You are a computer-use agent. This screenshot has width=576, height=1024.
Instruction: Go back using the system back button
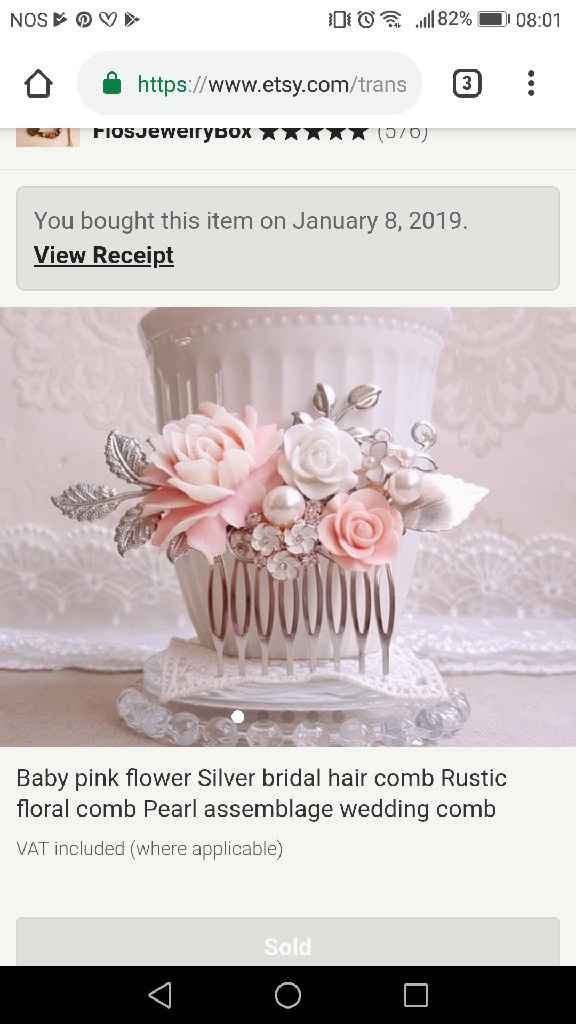[160, 995]
